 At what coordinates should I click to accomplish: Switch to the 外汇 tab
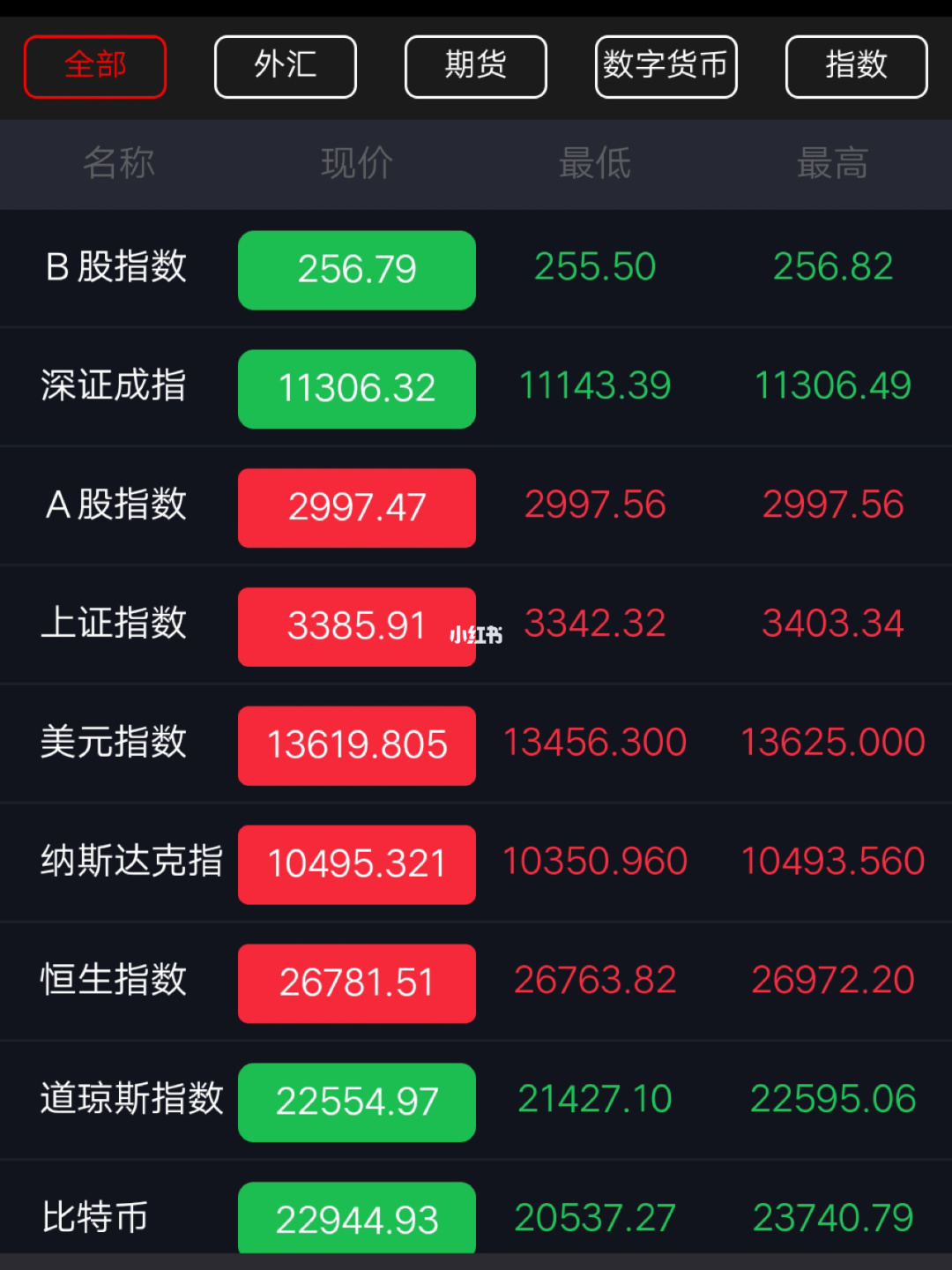[x=285, y=66]
